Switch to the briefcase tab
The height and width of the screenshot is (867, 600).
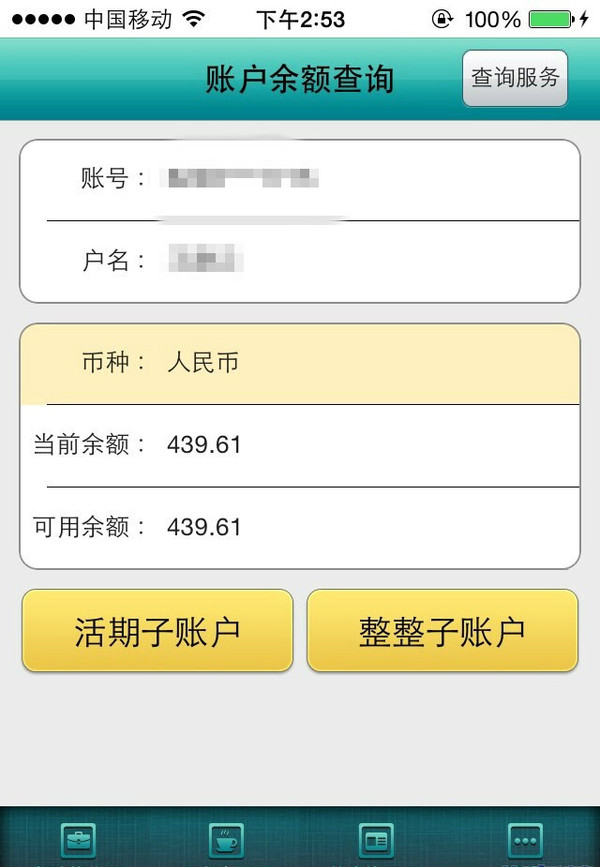coord(78,841)
